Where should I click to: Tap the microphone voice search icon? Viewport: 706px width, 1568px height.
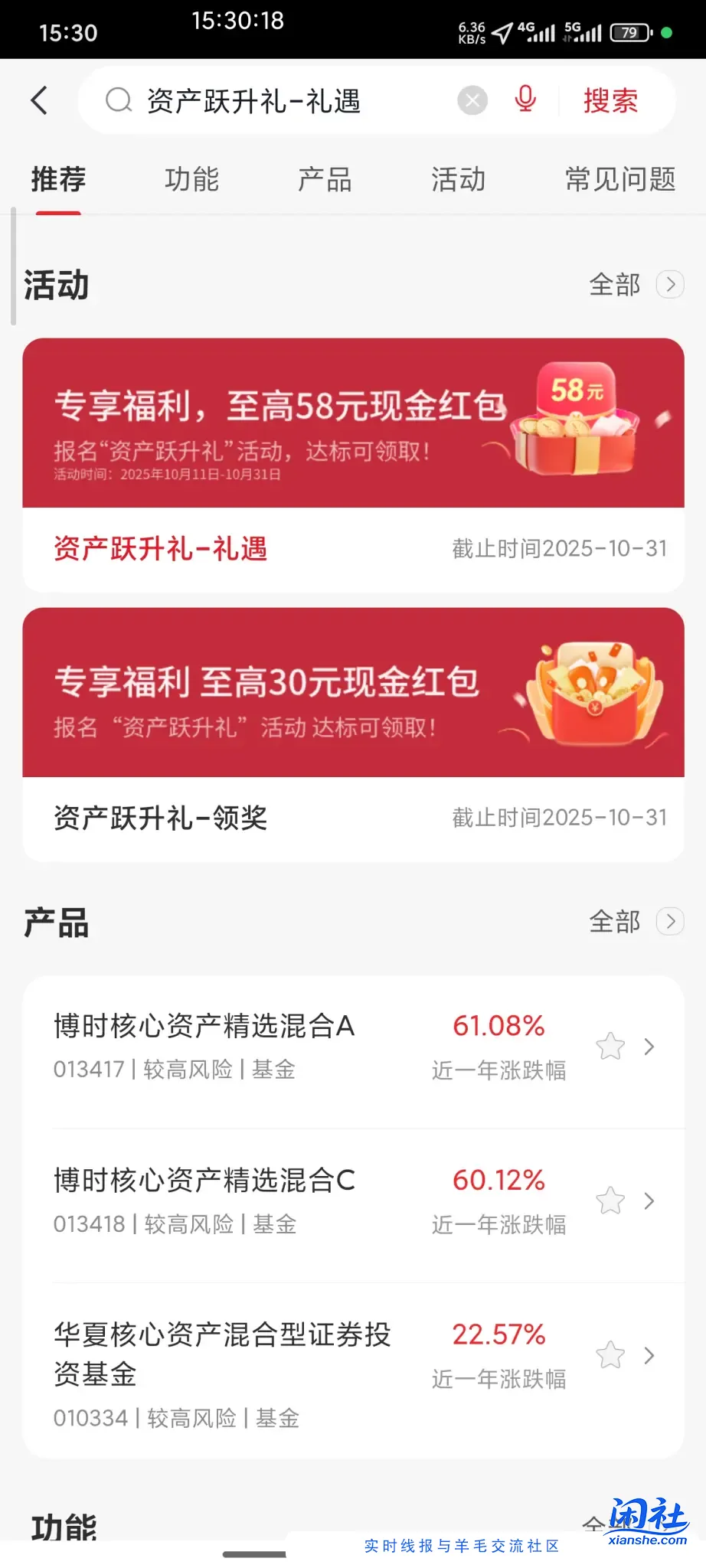[524, 100]
